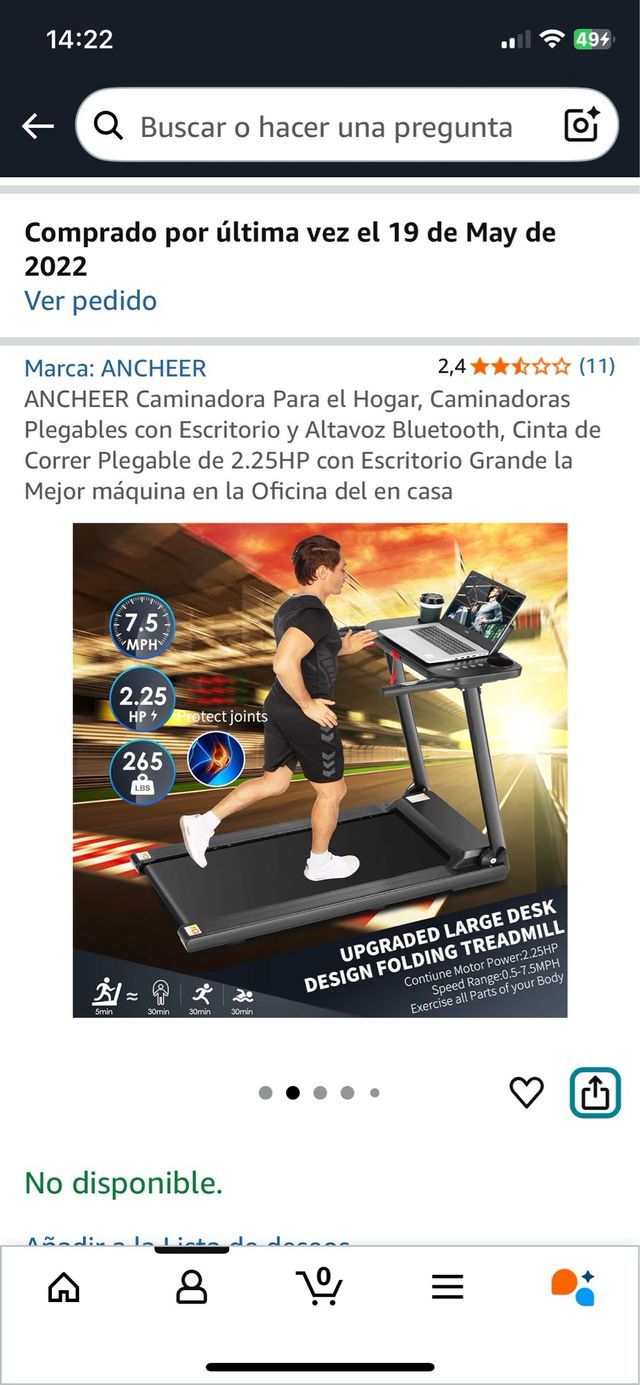Open the hamburger menu tab
The height and width of the screenshot is (1385, 640).
pyautogui.click(x=447, y=1286)
